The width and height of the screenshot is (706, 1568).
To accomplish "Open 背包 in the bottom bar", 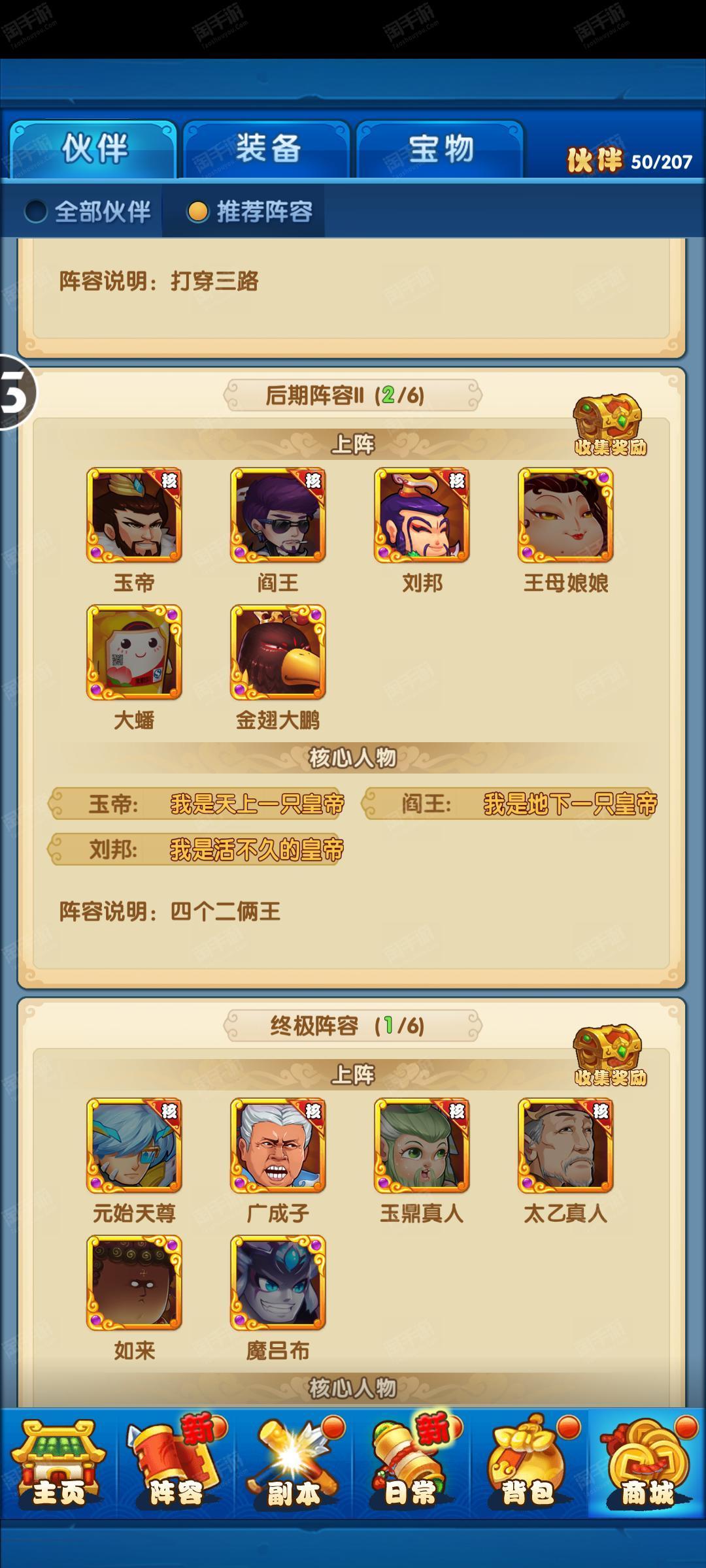I will click(529, 1463).
